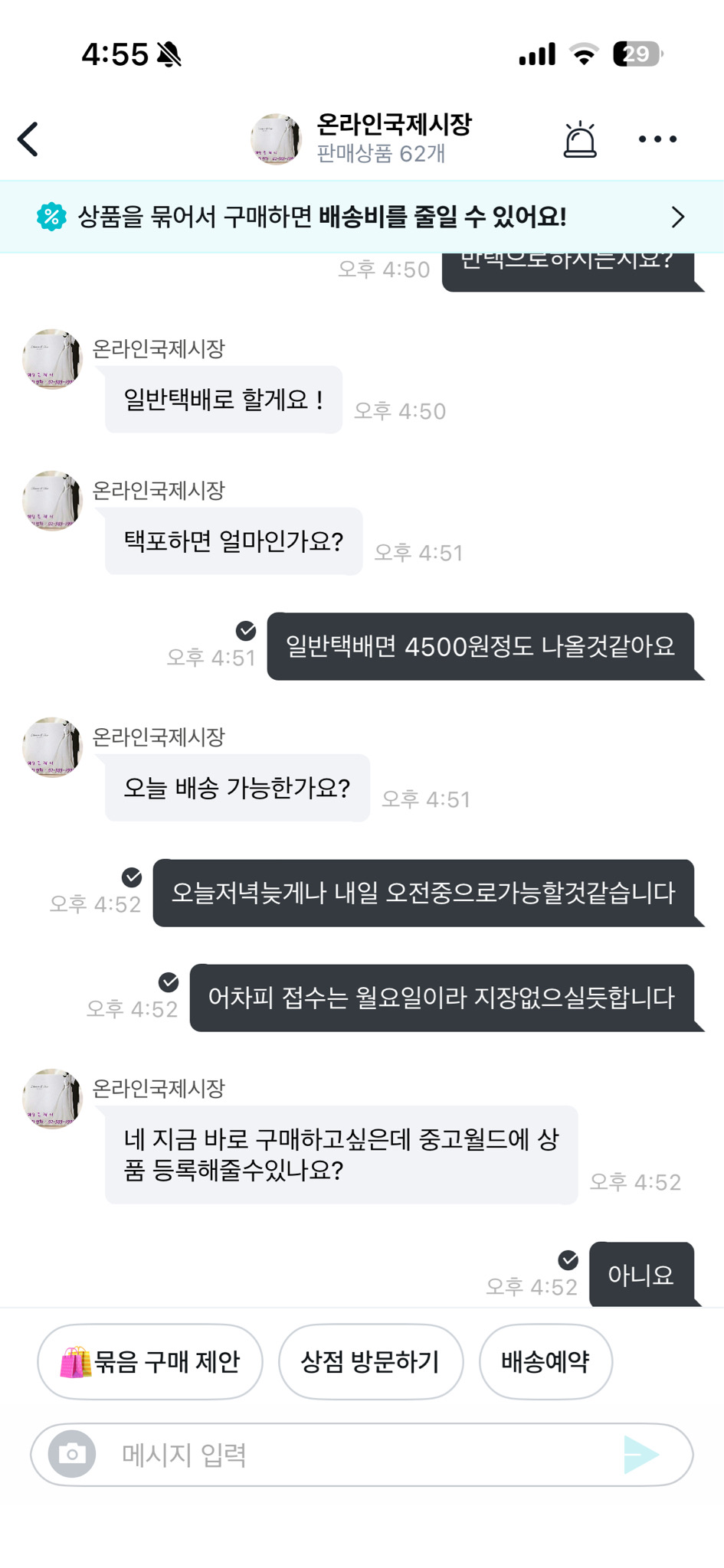Open the 판매상품 62개 listing page
This screenshot has height=1568, width=724.
point(376,152)
